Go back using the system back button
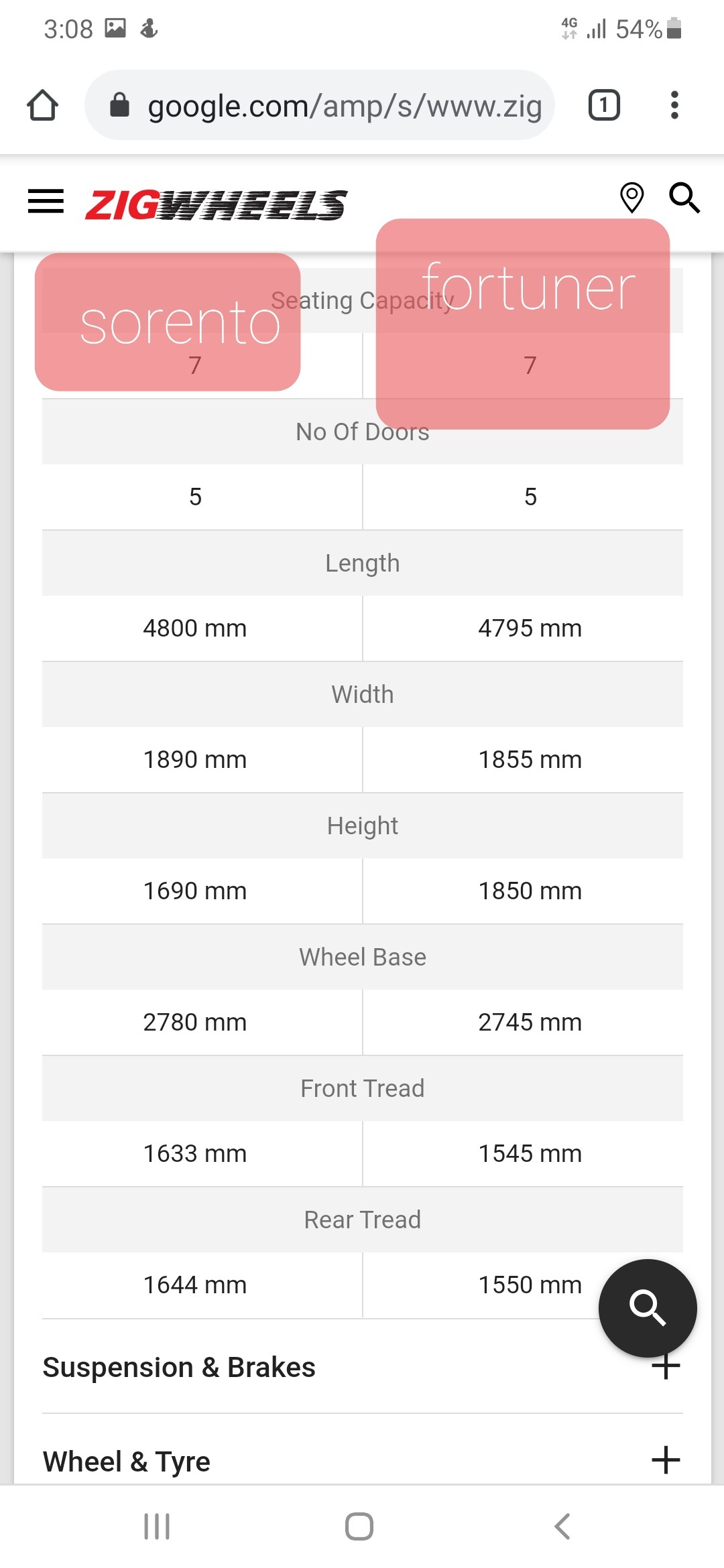The height and width of the screenshot is (1568, 724). (x=562, y=1526)
